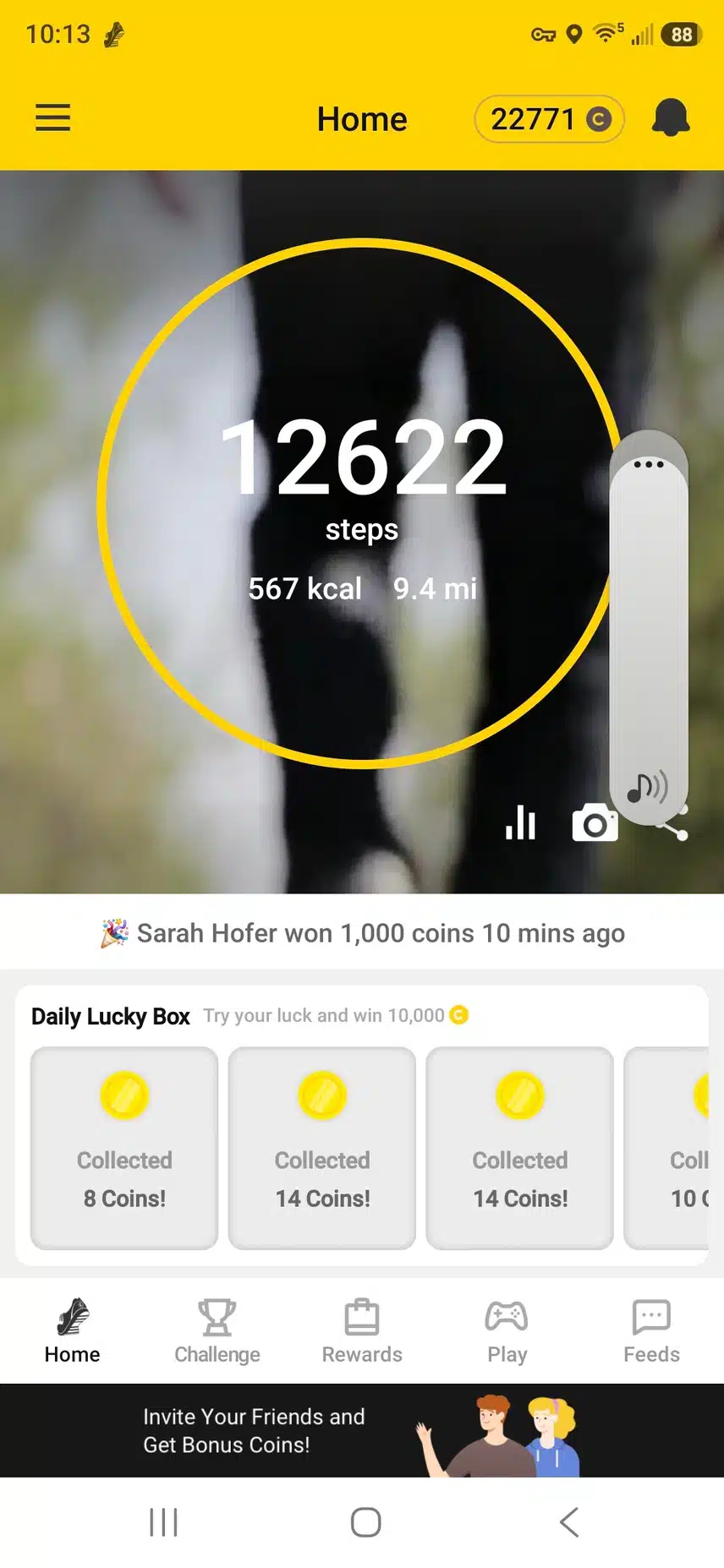Open the volume panel overflow dots
Viewport: 724px width, 1568px height.
[649, 464]
